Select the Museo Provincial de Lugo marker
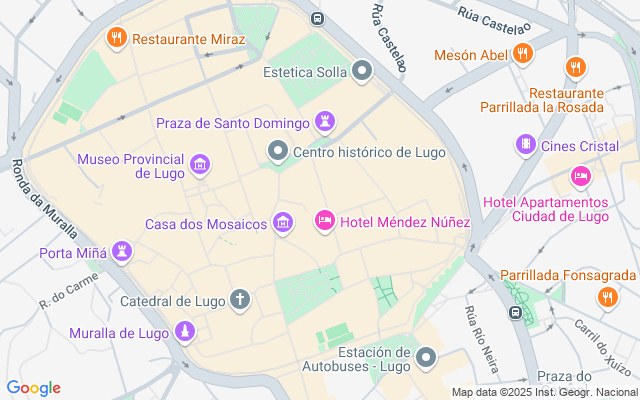The width and height of the screenshot is (640, 400). point(200,165)
